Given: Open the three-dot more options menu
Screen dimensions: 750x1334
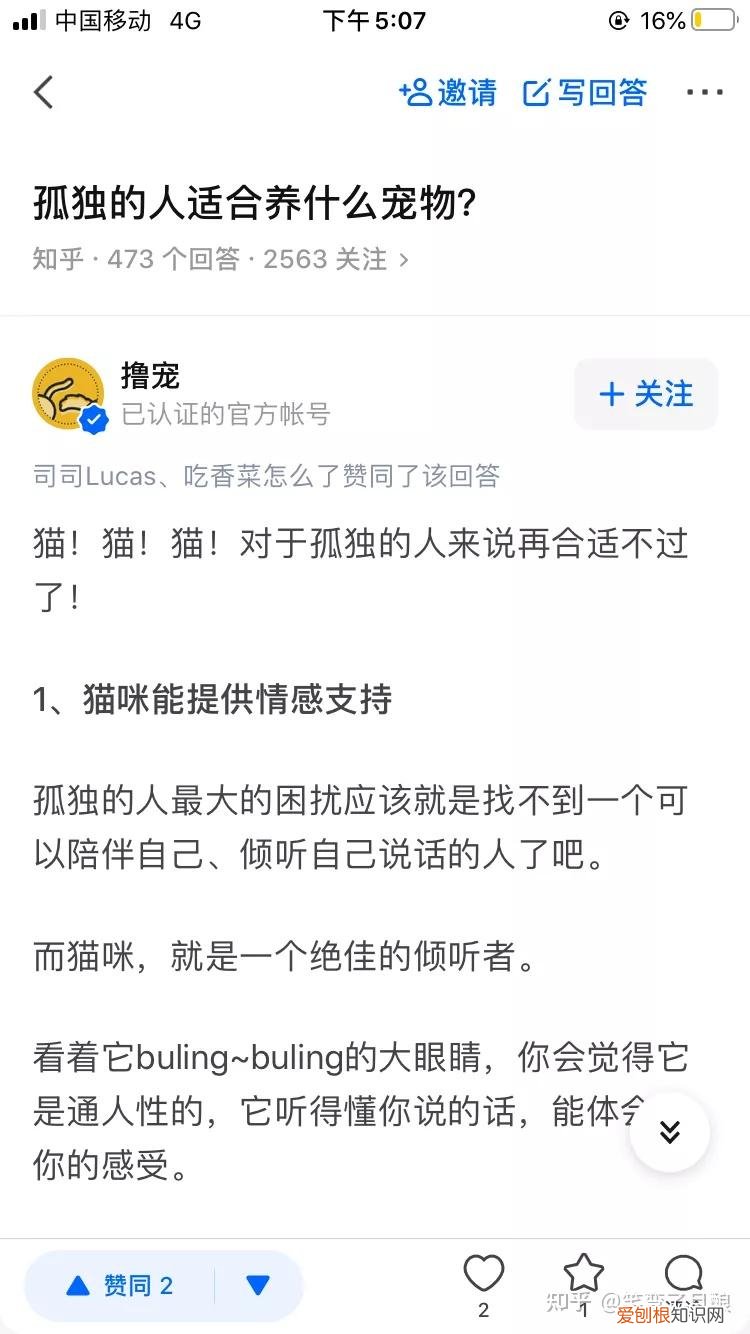Looking at the screenshot, I should (707, 91).
